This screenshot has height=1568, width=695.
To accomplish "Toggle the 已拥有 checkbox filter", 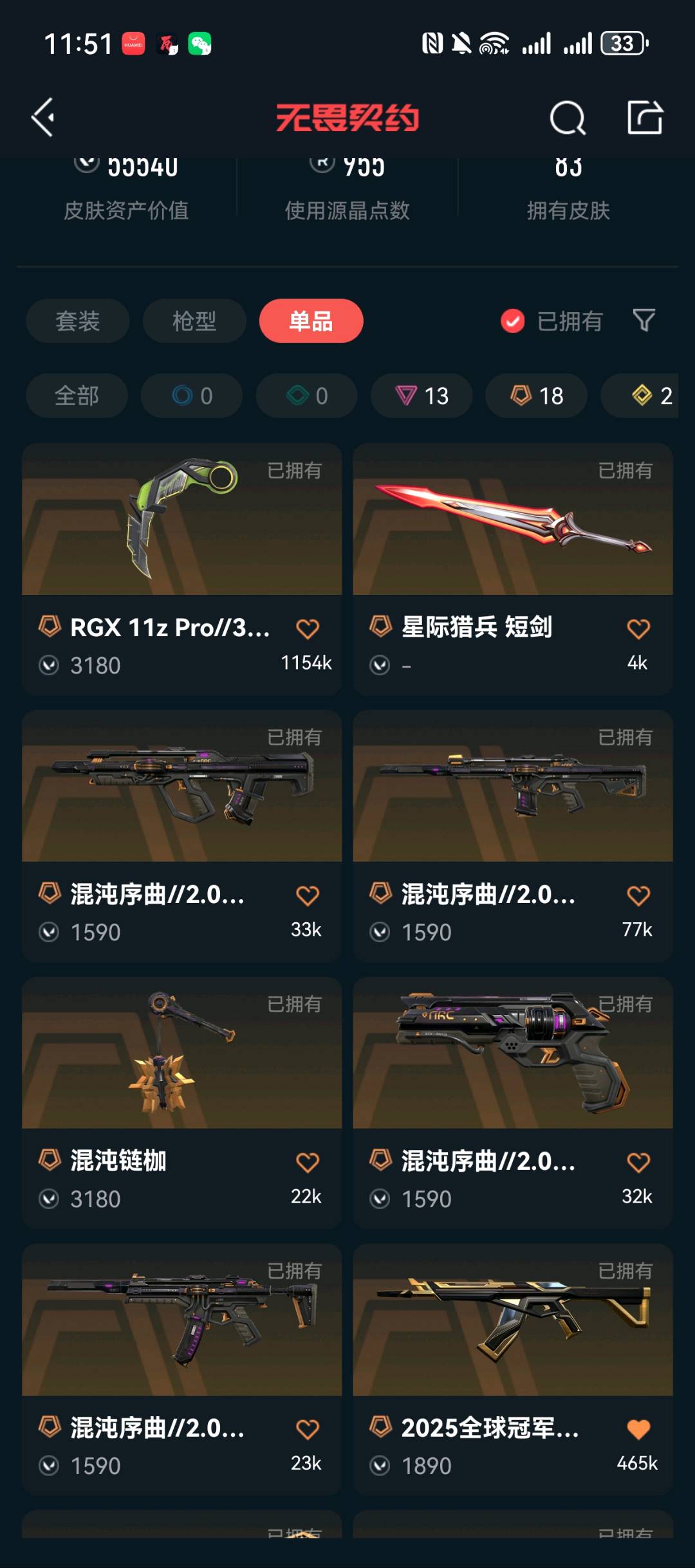I will (551, 321).
